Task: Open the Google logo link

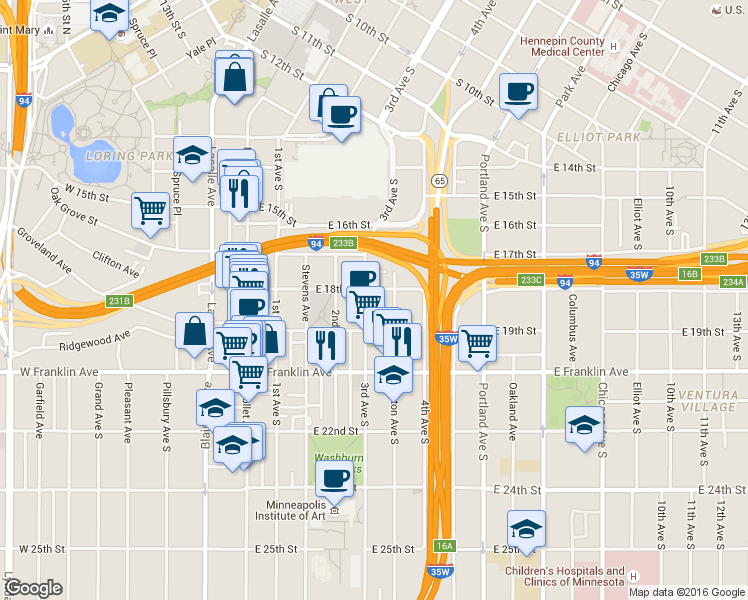Action: coord(33,588)
